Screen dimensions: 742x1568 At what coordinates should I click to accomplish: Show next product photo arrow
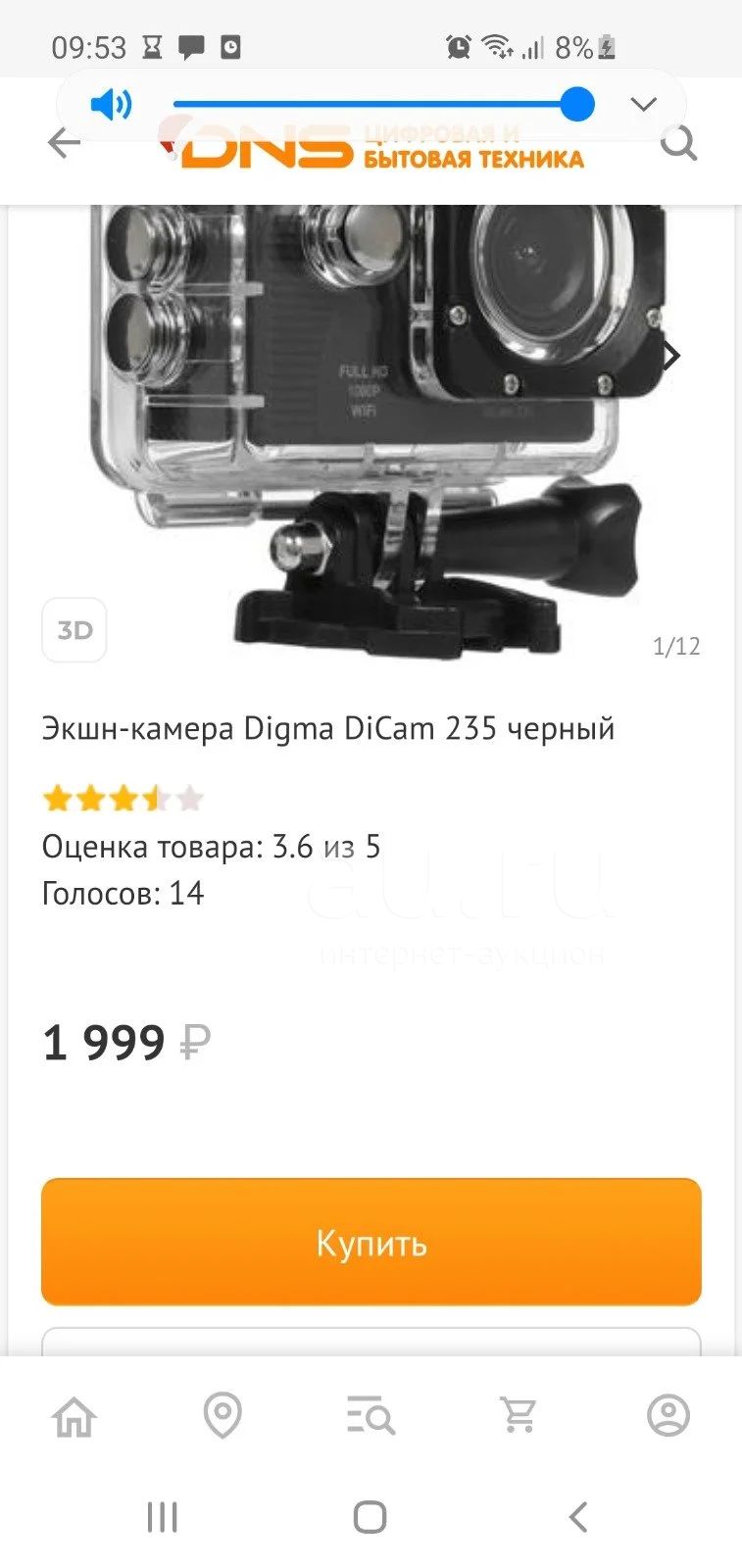(671, 355)
